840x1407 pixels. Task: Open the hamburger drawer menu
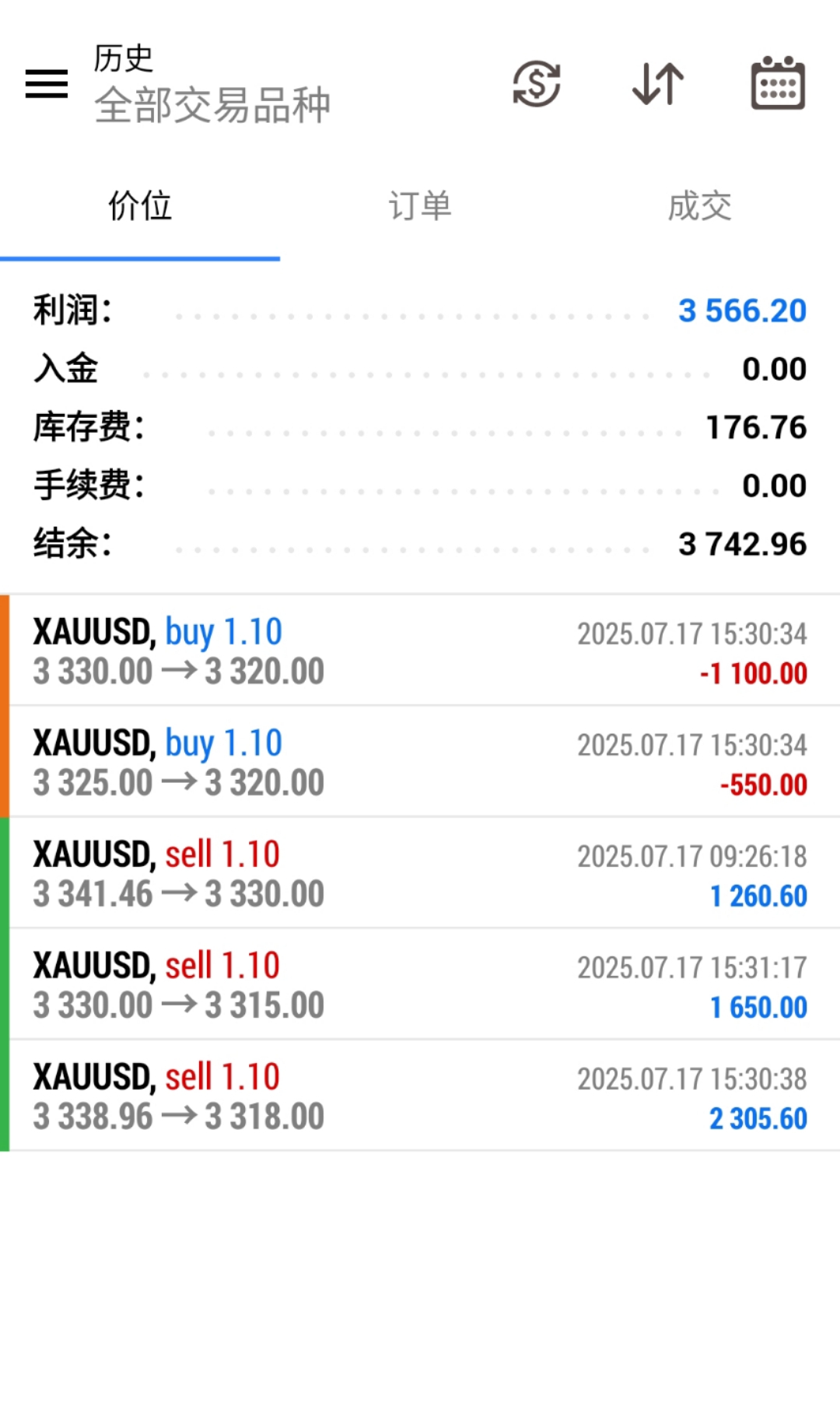47,84
